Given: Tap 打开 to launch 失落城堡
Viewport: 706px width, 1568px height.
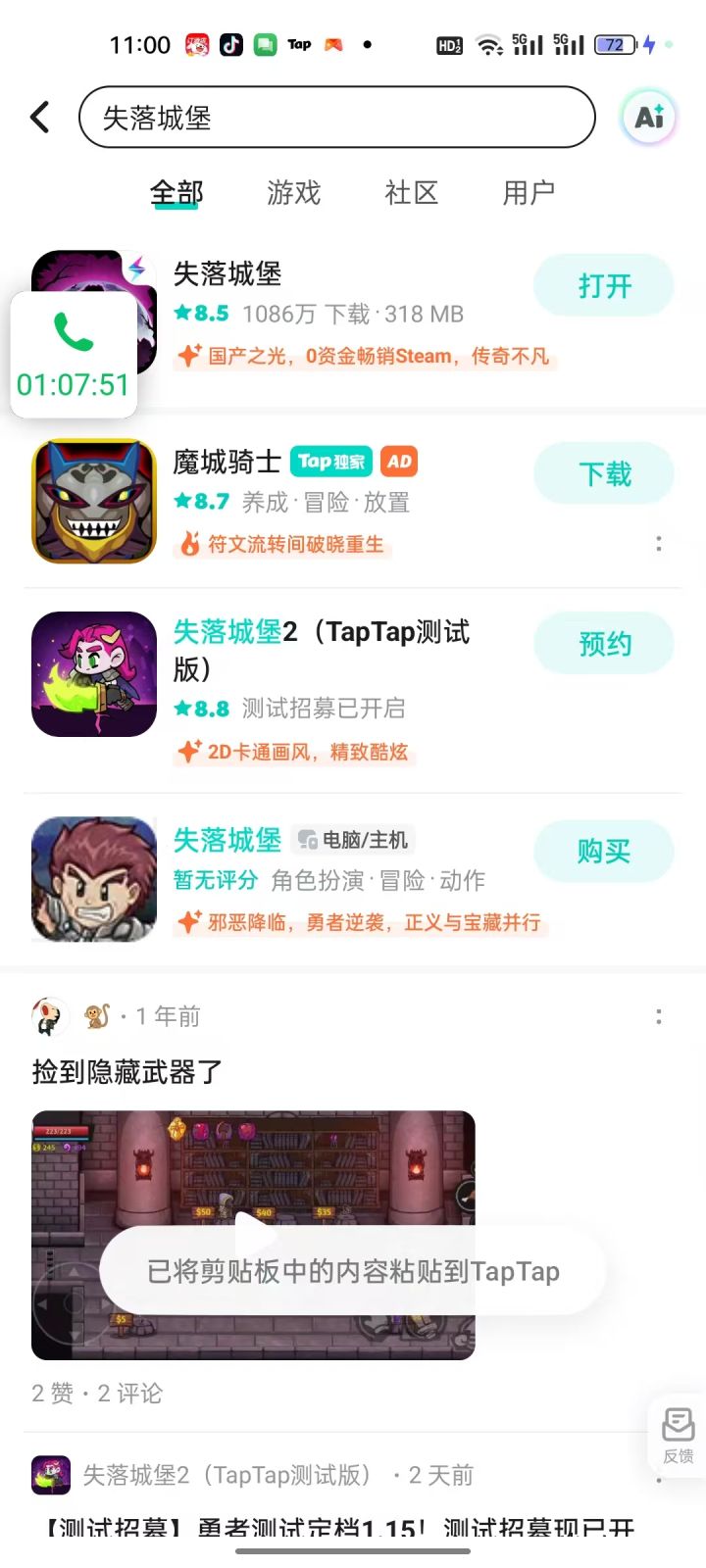Looking at the screenshot, I should coord(603,285).
